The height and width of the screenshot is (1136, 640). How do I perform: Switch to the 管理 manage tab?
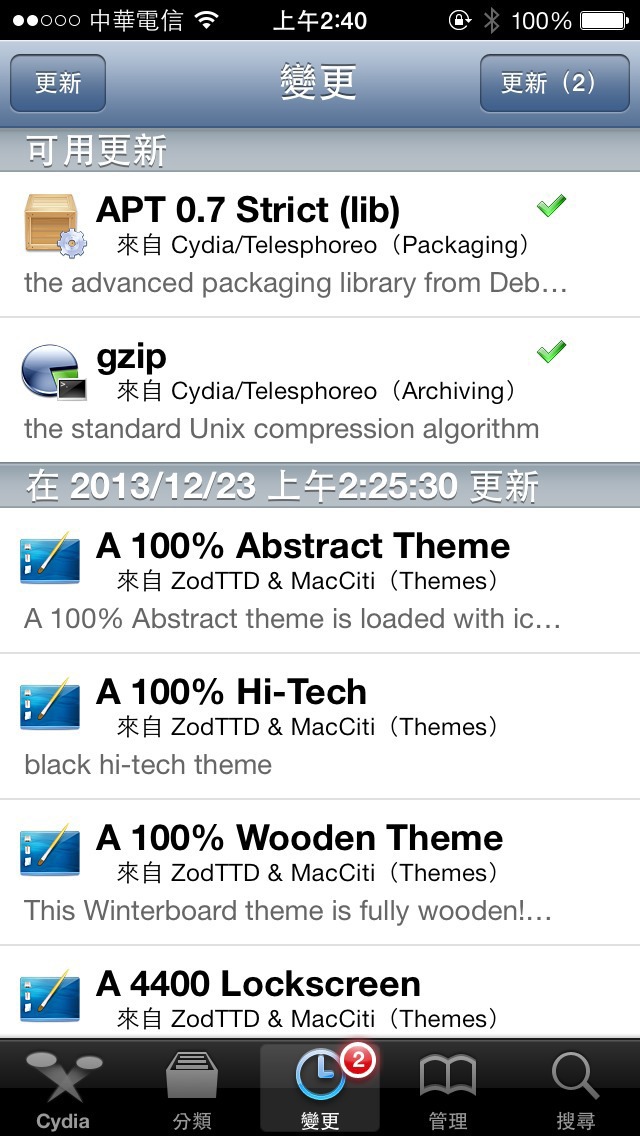pos(448,1088)
